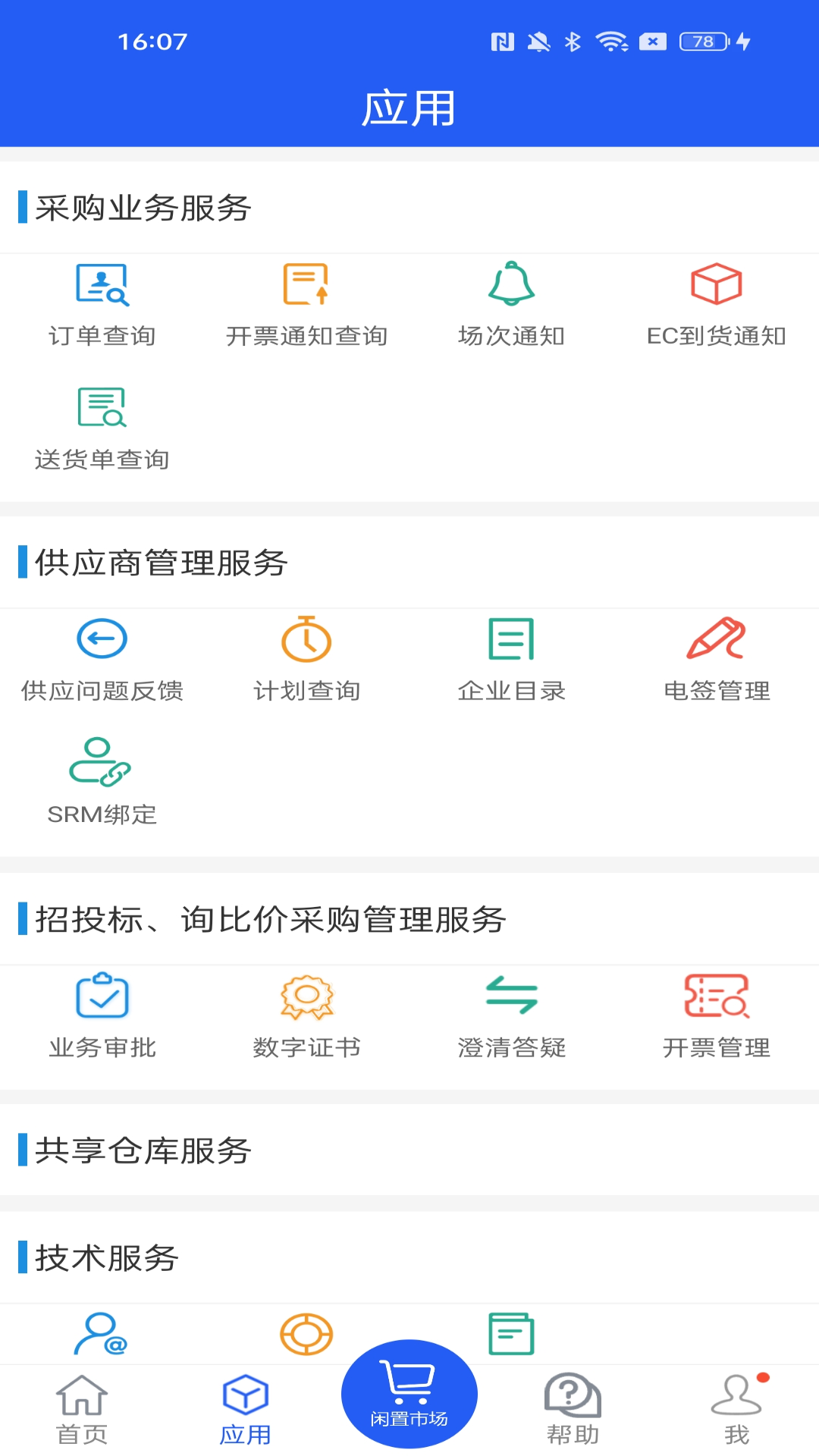Image resolution: width=819 pixels, height=1456 pixels.
Task: Click the 共享仓库服务 section header
Action: pyautogui.click(x=140, y=1151)
